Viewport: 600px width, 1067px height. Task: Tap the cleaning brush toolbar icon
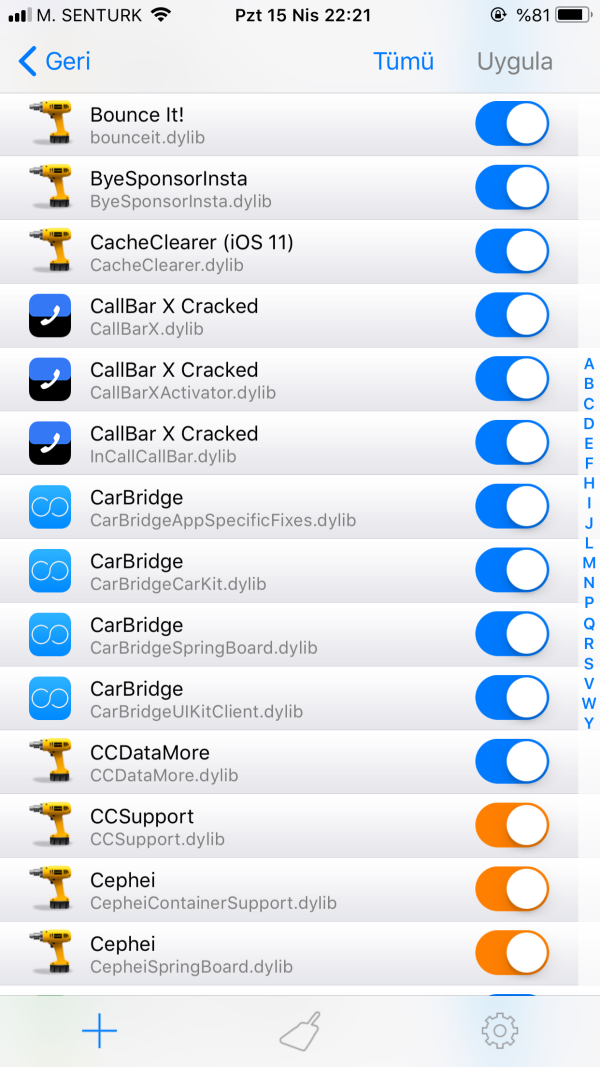coord(299,1031)
